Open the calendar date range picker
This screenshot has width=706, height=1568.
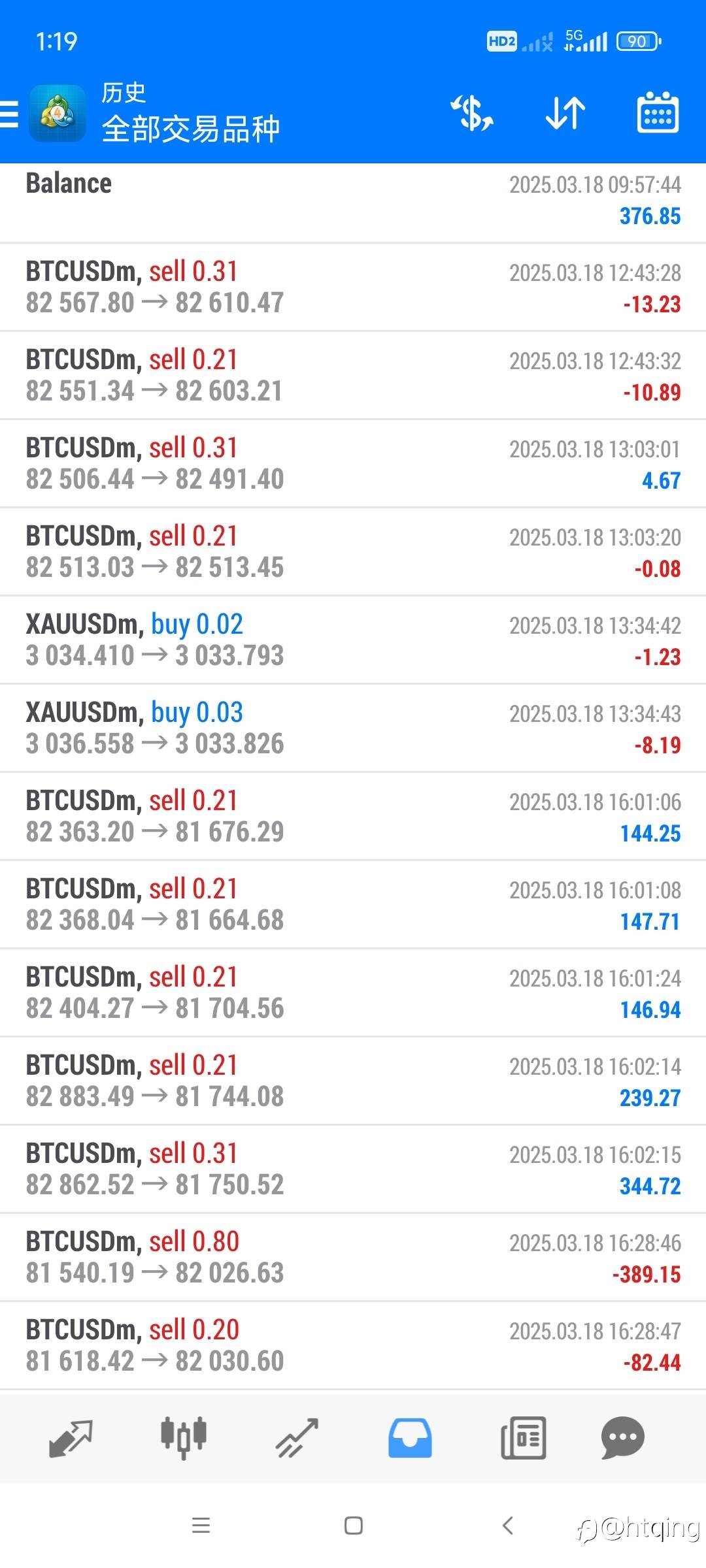click(658, 112)
